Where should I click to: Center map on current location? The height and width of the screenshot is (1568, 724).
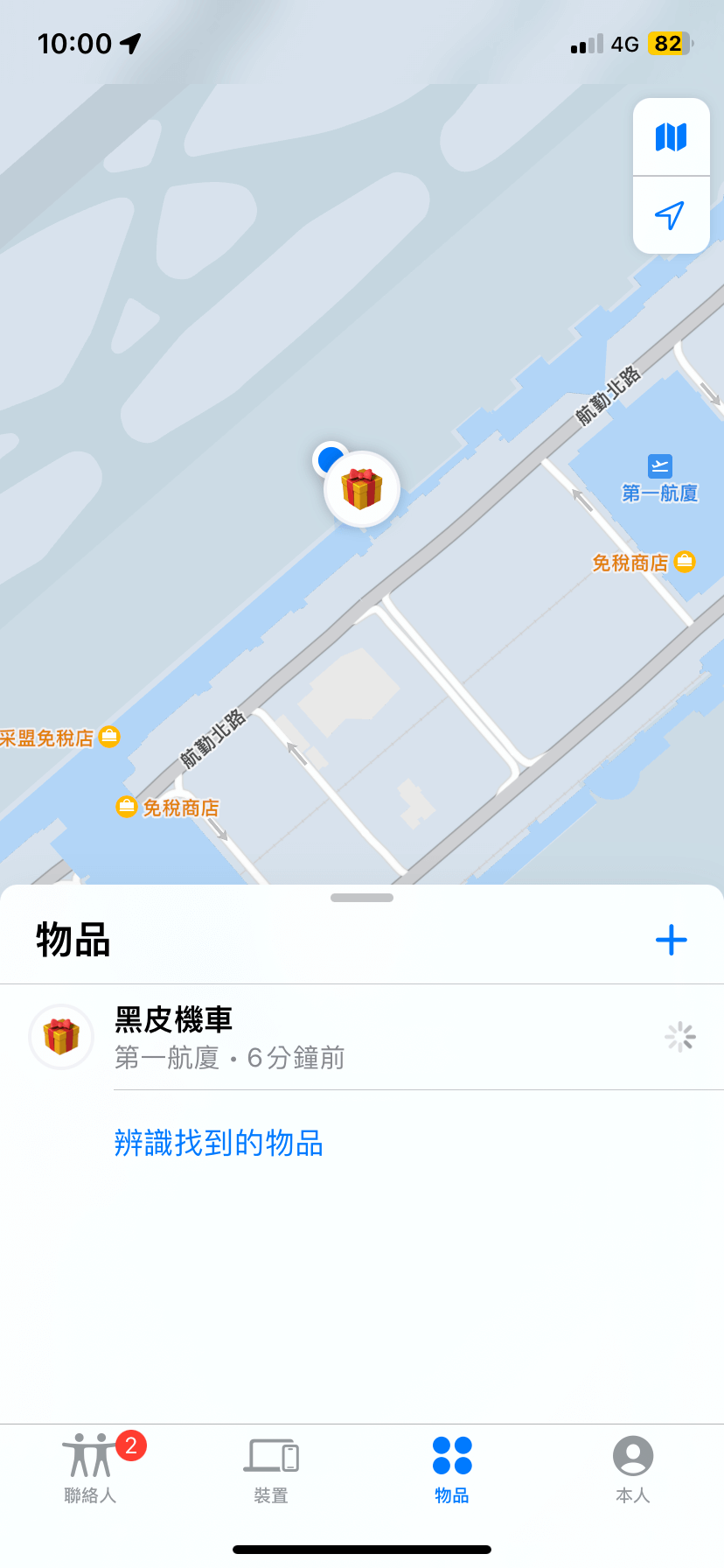click(671, 215)
